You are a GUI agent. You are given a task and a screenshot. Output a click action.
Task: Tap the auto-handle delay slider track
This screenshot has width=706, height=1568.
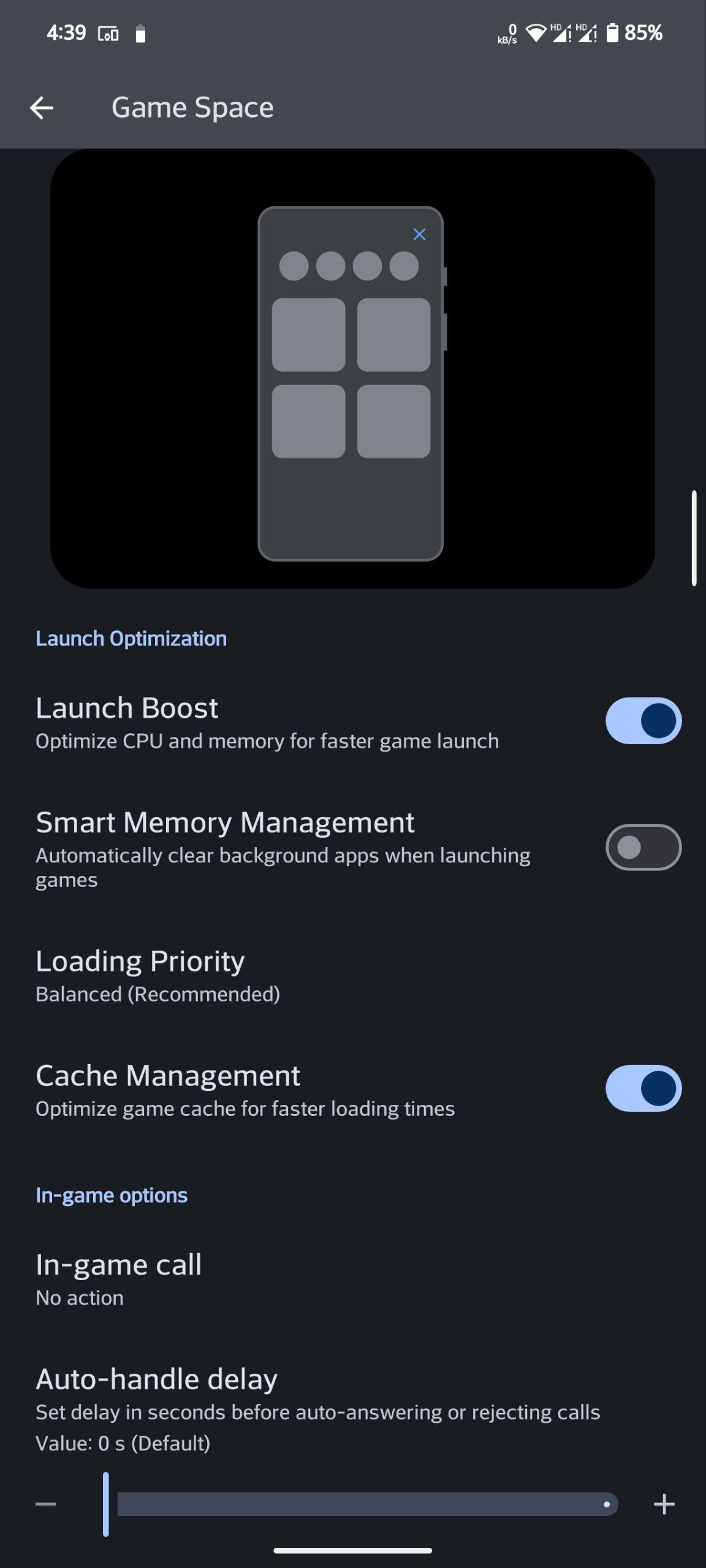(x=362, y=1504)
